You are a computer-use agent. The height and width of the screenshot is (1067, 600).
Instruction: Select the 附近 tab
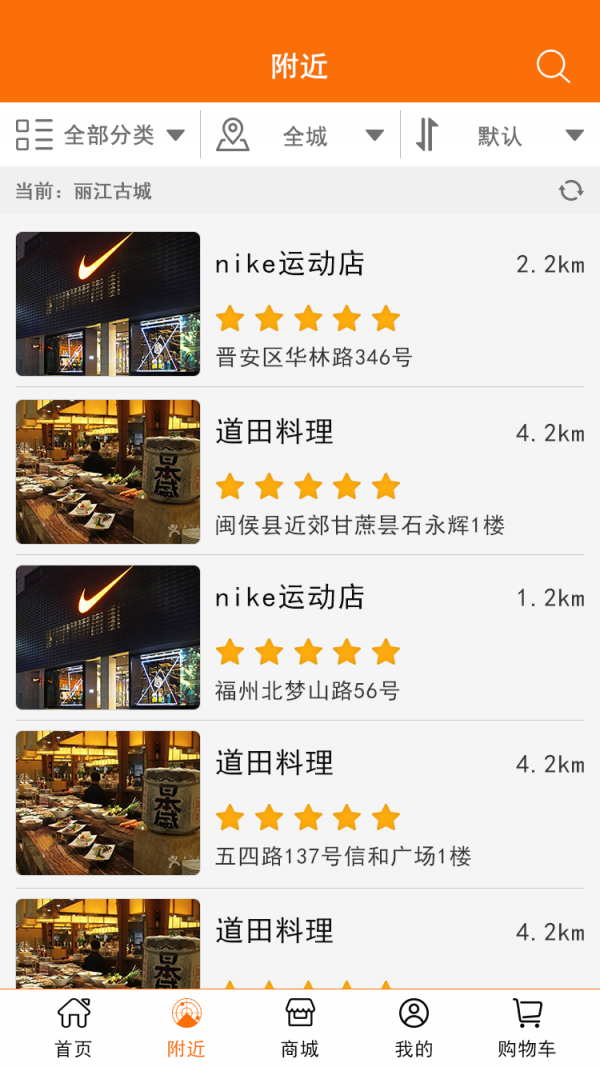tap(186, 1028)
